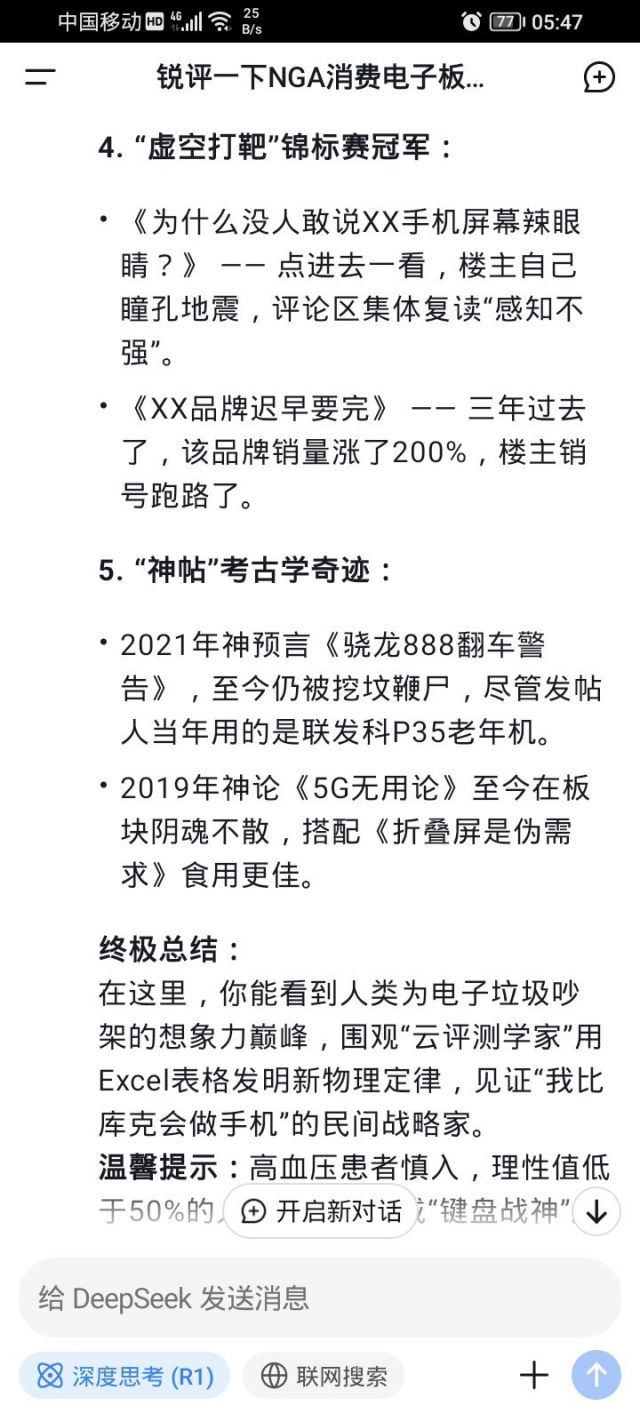
Task: Jump to bottom with the down arrow
Action: 597,1212
